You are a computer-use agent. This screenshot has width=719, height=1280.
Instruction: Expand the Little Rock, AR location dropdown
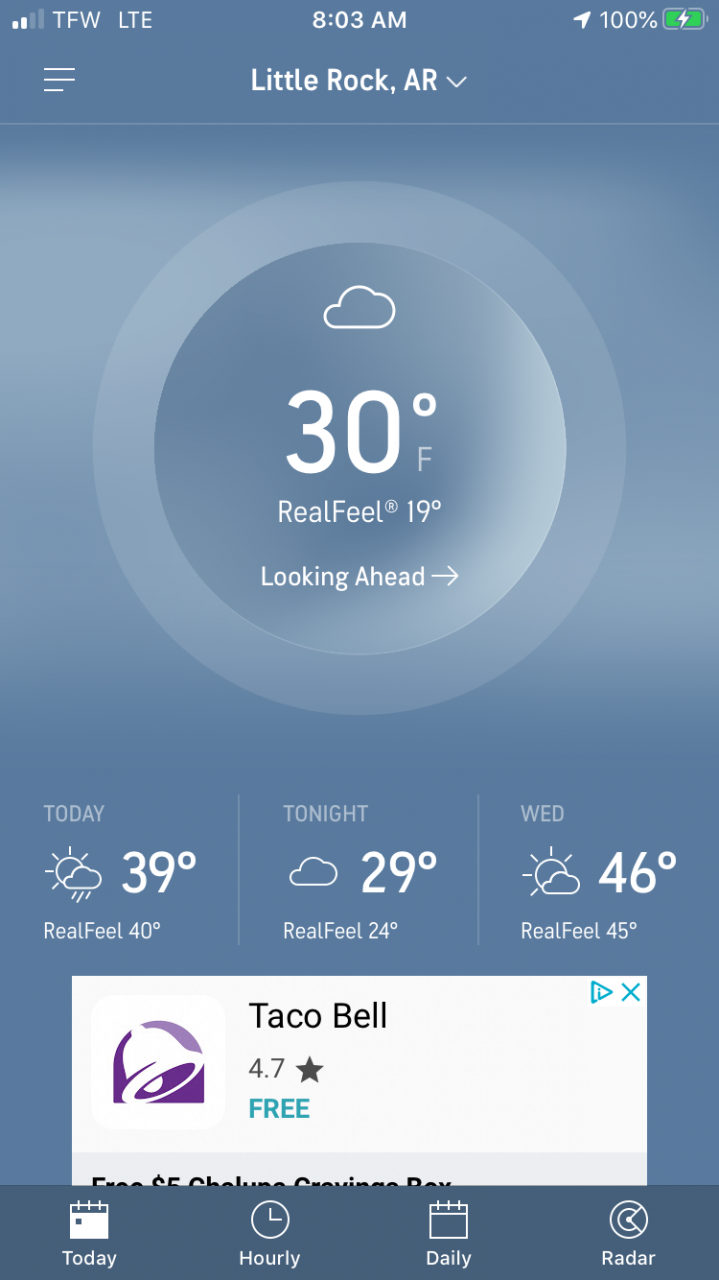pos(358,81)
